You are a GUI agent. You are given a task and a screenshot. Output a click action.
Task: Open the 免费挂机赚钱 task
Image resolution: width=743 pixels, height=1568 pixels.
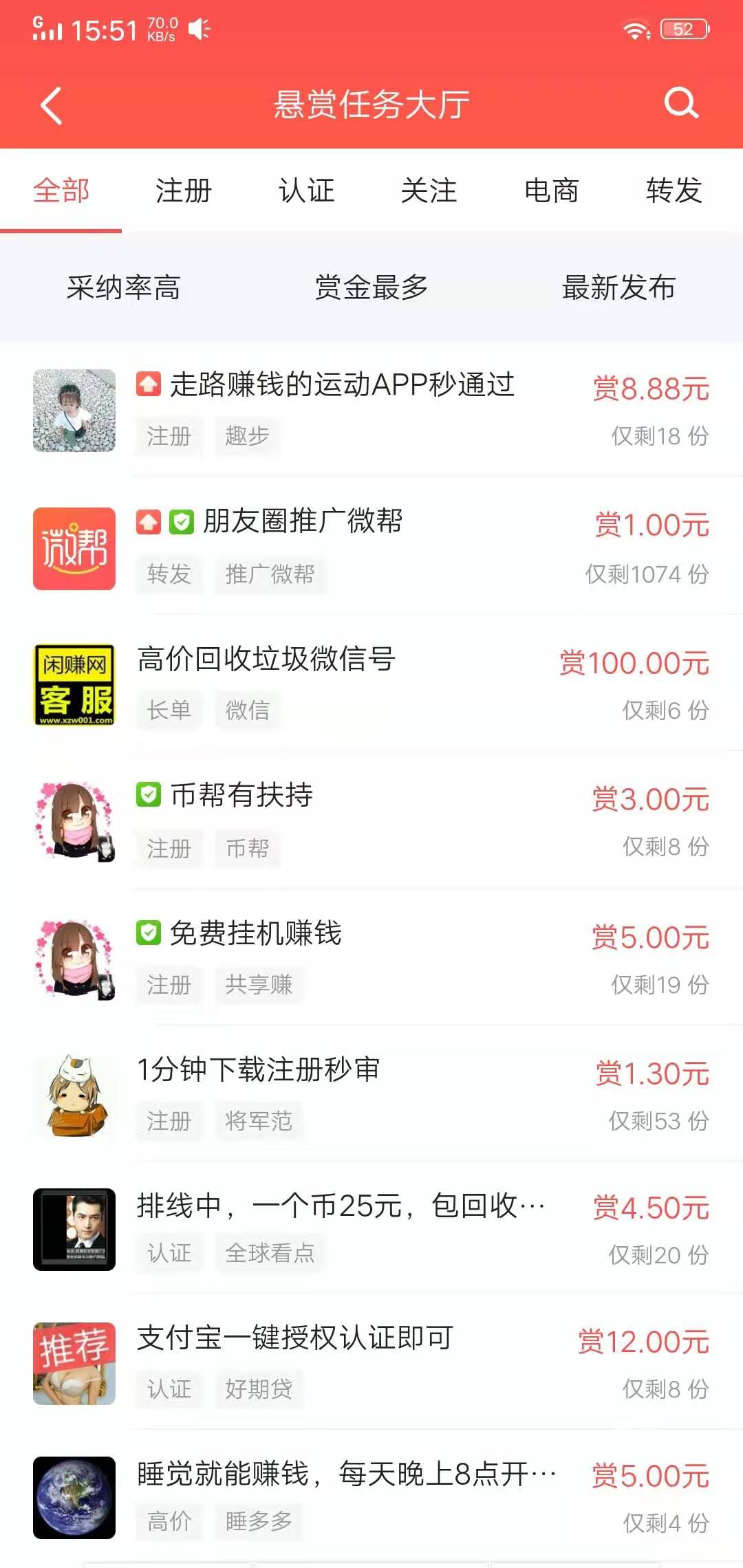(x=255, y=933)
